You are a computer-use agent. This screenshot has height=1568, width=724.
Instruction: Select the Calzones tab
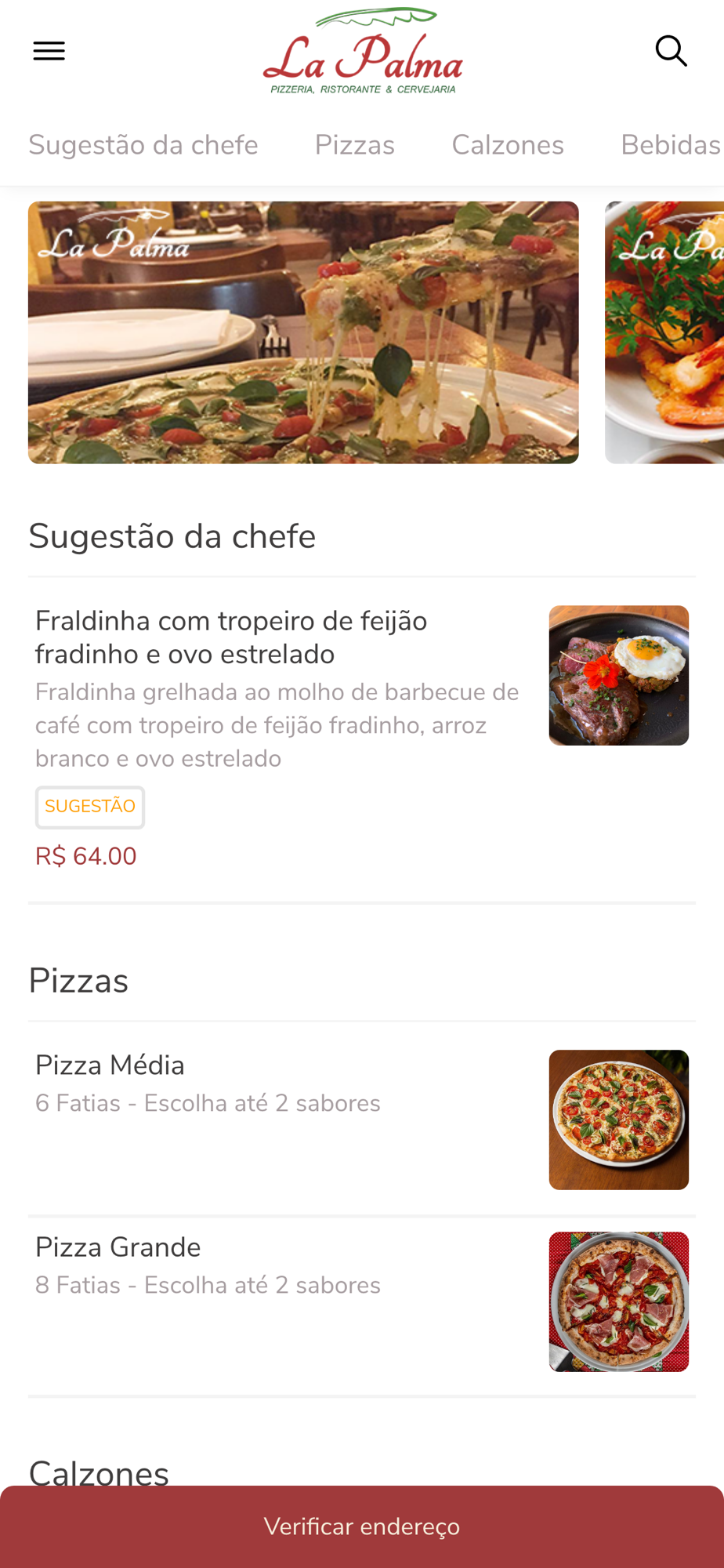point(508,145)
